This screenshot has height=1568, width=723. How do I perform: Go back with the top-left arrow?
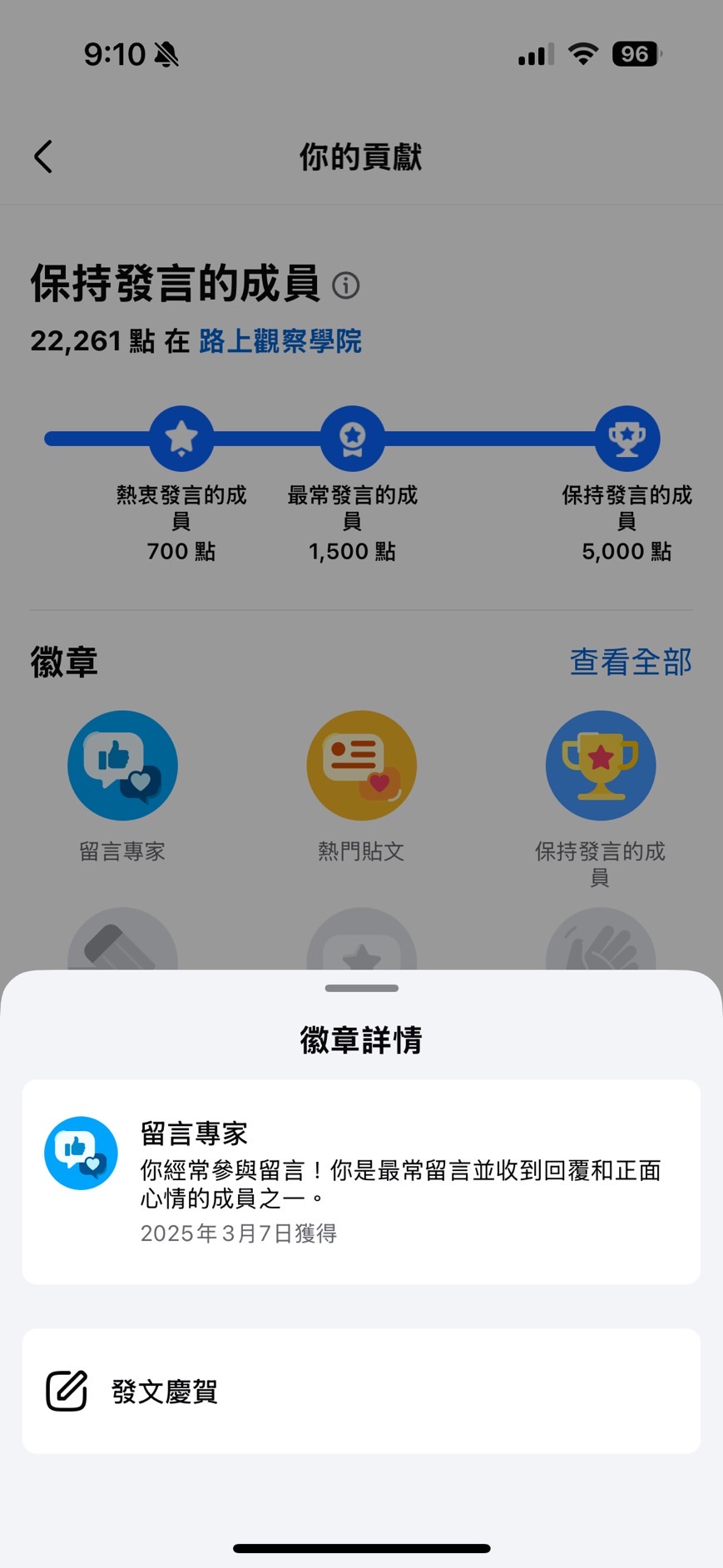pyautogui.click(x=43, y=156)
